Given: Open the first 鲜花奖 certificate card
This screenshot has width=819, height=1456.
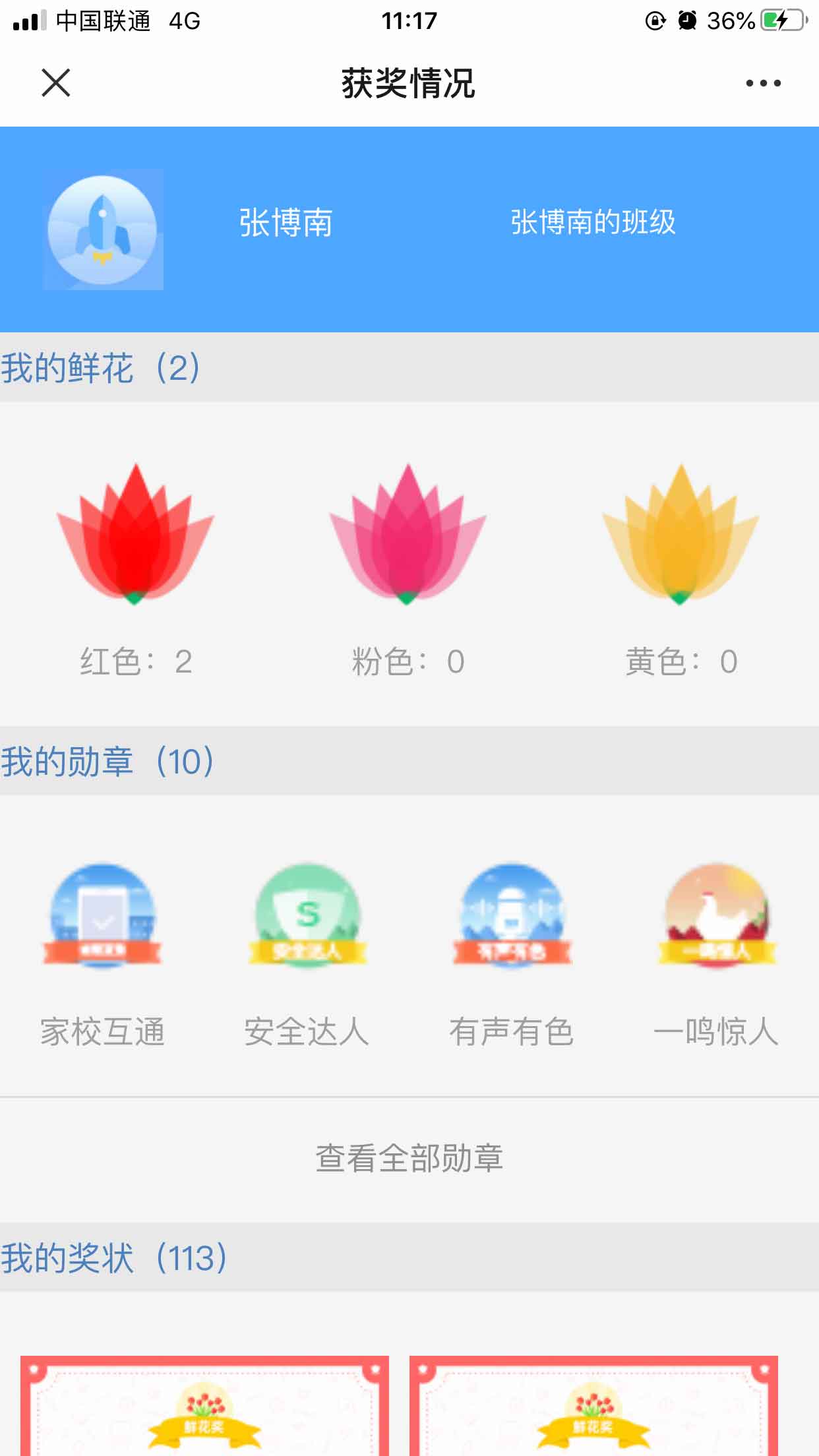Looking at the screenshot, I should [204, 1408].
